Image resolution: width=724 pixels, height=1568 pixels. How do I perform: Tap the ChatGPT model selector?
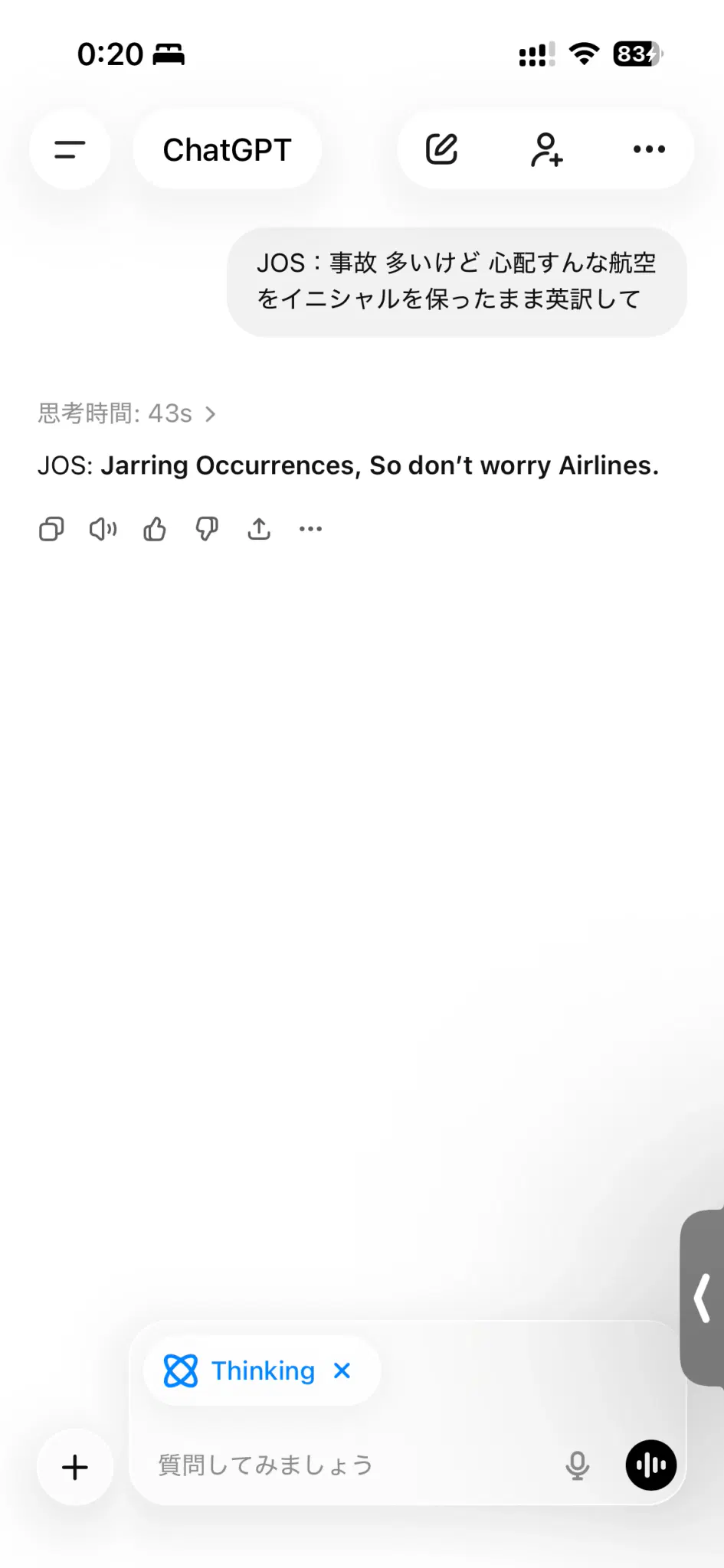(227, 149)
